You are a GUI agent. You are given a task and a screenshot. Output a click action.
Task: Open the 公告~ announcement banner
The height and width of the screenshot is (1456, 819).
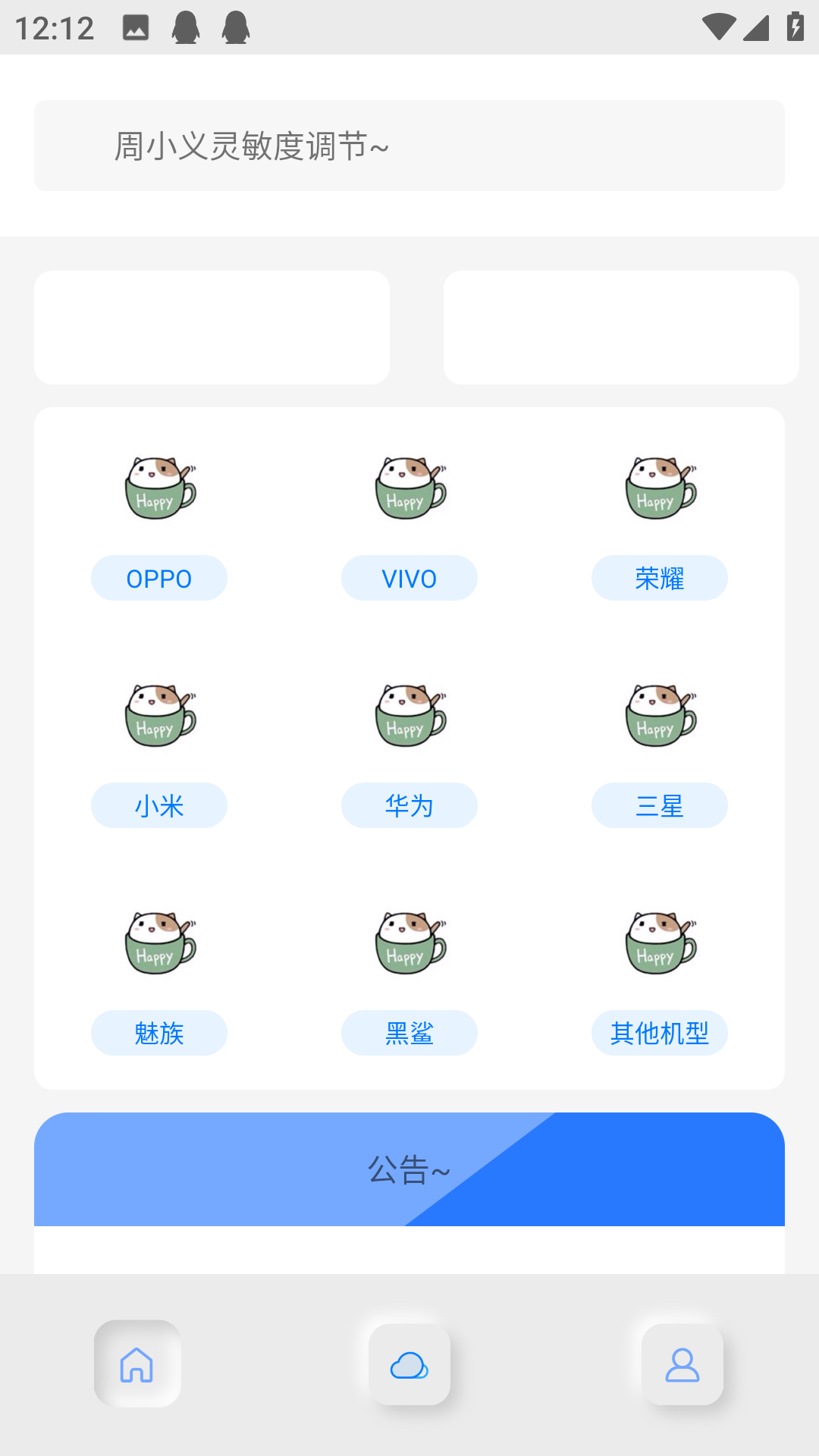409,1169
